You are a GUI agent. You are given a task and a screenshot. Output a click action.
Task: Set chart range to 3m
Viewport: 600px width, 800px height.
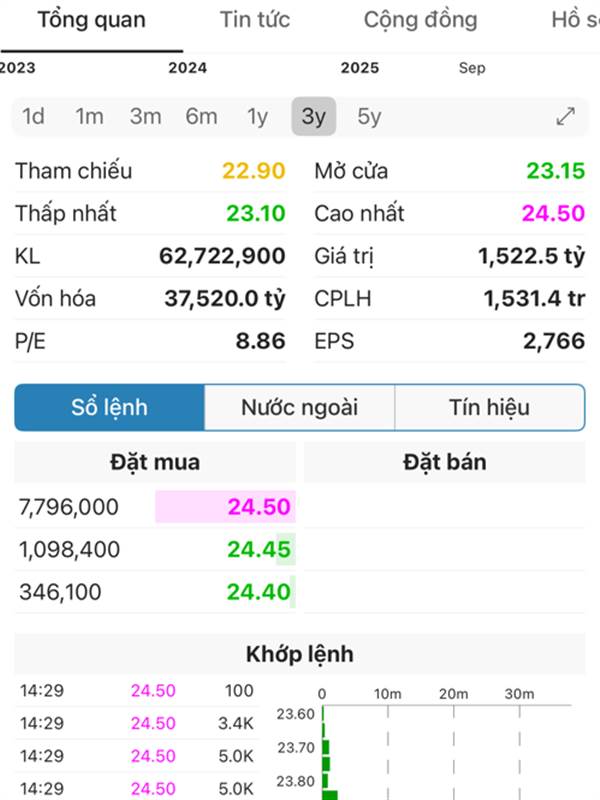(x=145, y=117)
